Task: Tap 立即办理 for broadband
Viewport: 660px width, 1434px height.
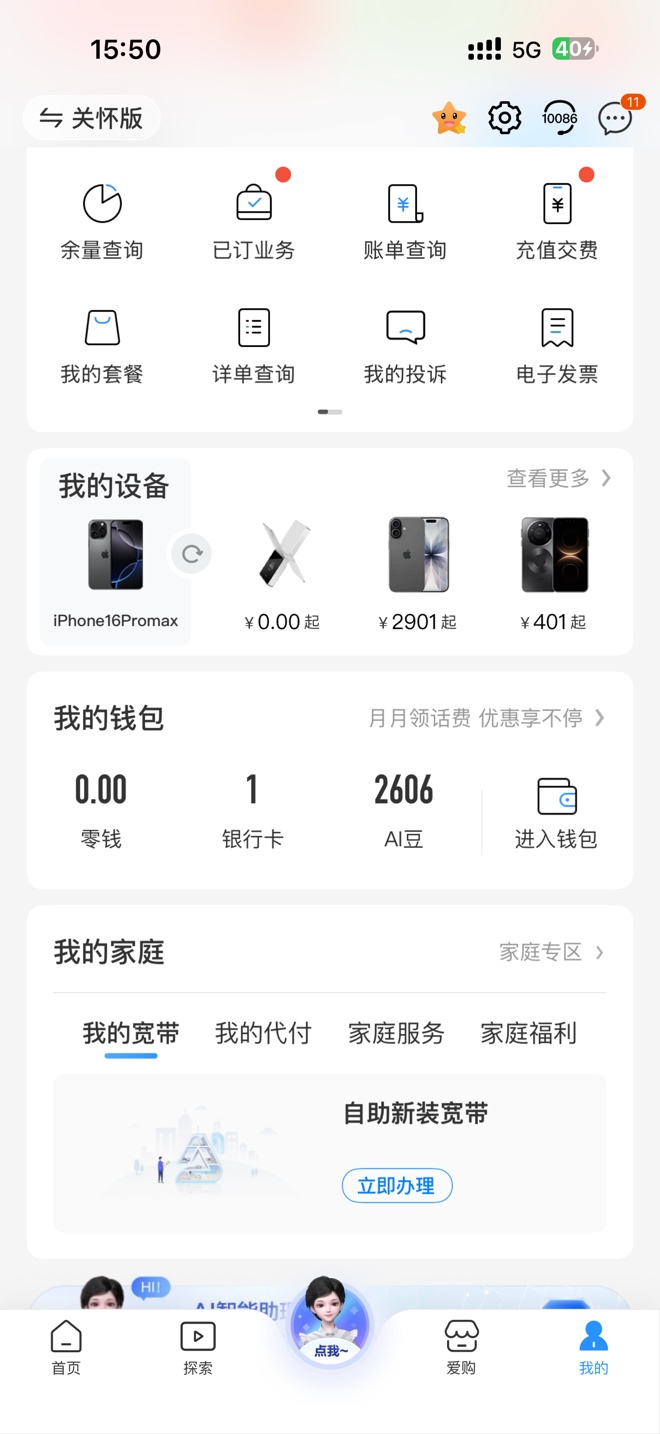Action: [397, 1186]
